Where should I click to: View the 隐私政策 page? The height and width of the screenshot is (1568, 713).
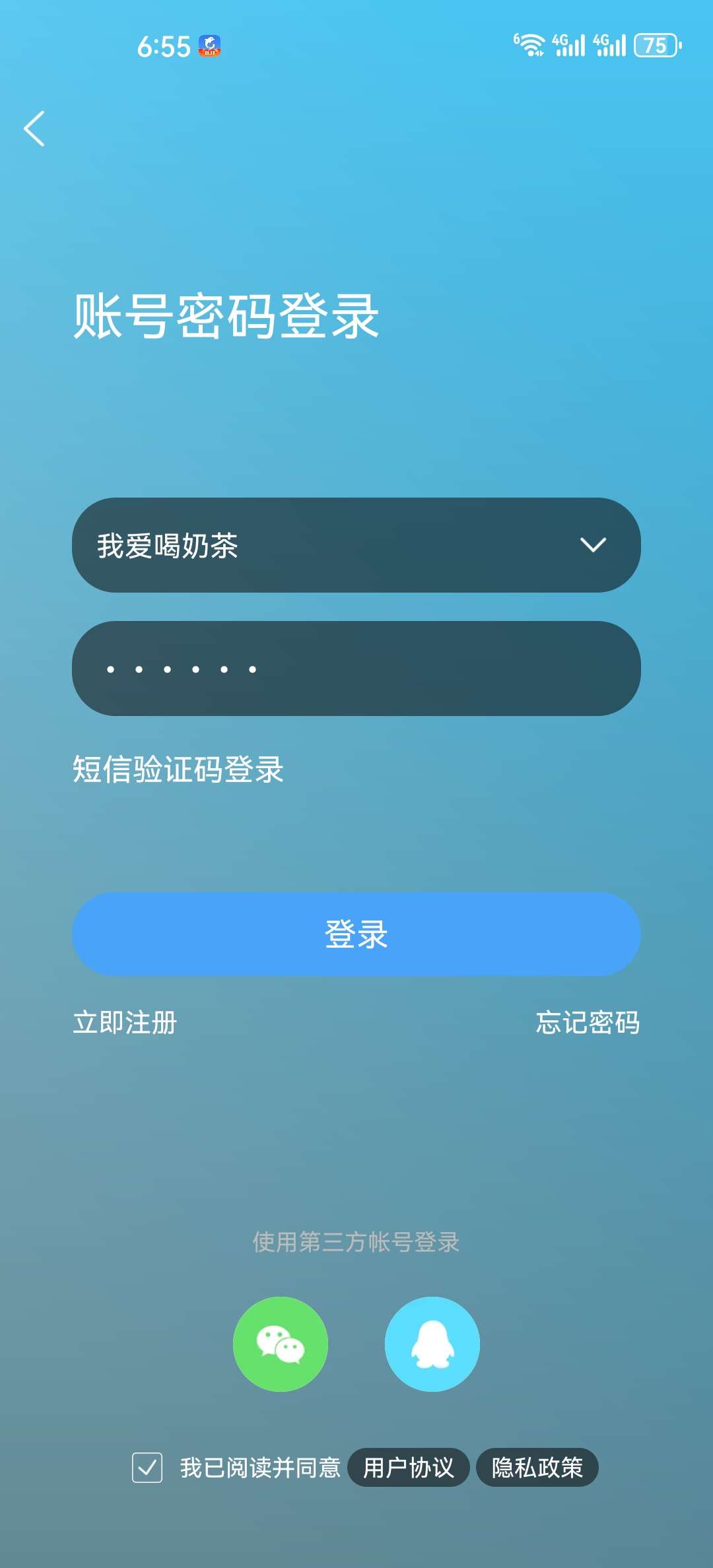point(537,1468)
